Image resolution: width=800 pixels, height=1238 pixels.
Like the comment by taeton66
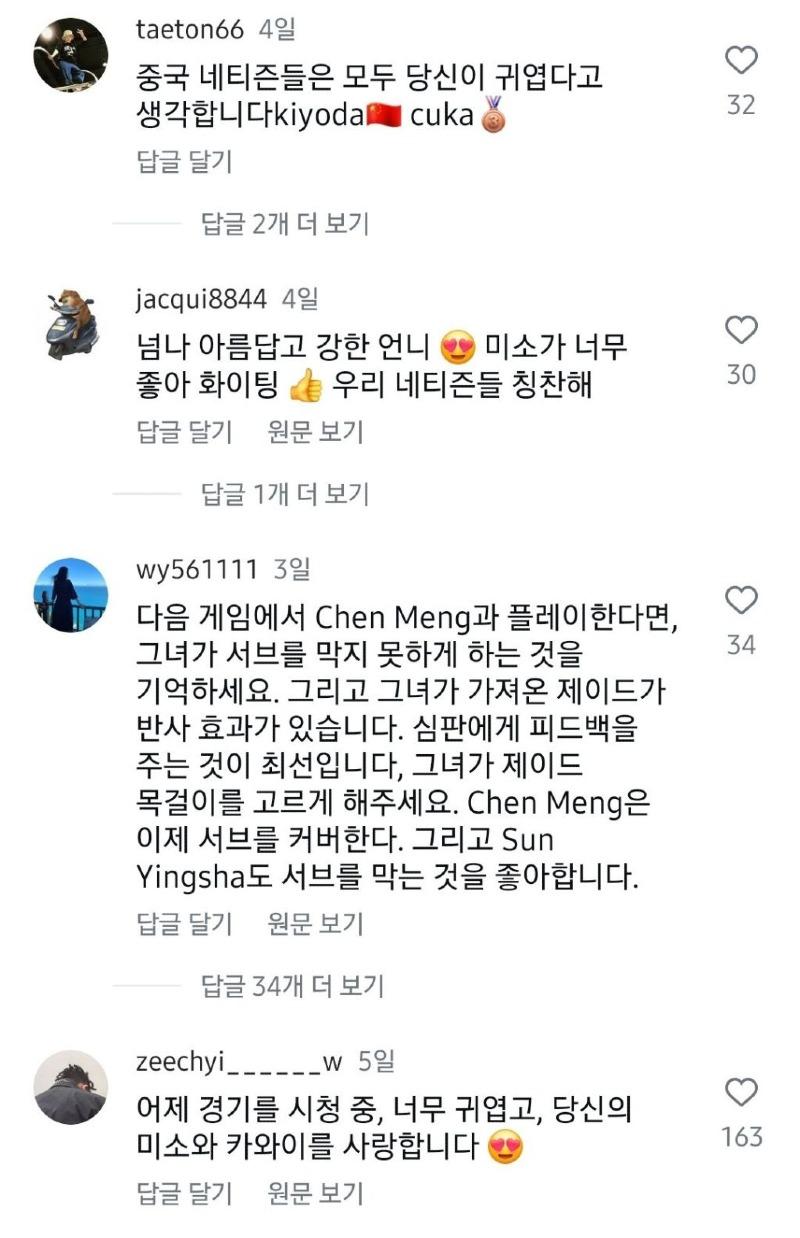point(741,61)
